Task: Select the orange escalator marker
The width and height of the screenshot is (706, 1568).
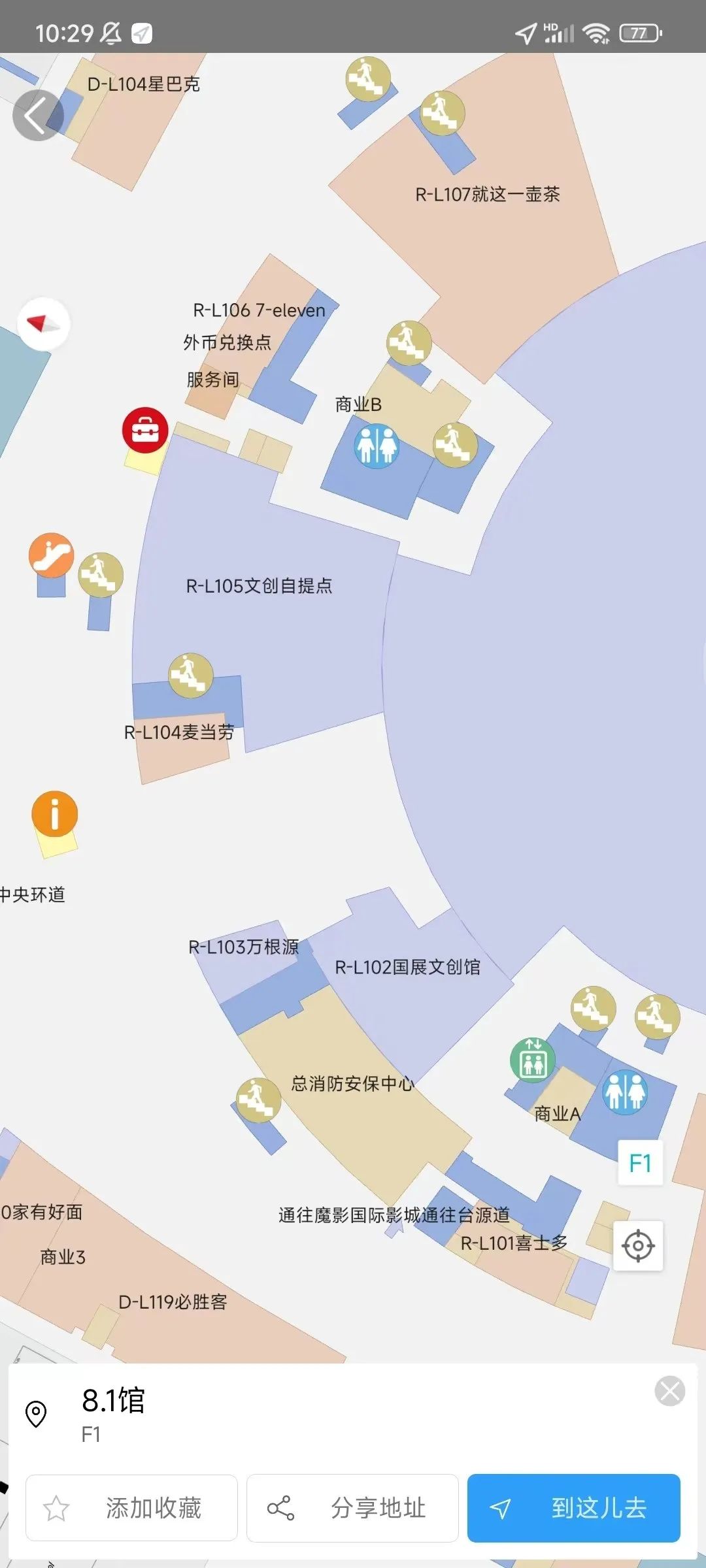Action: tap(51, 555)
